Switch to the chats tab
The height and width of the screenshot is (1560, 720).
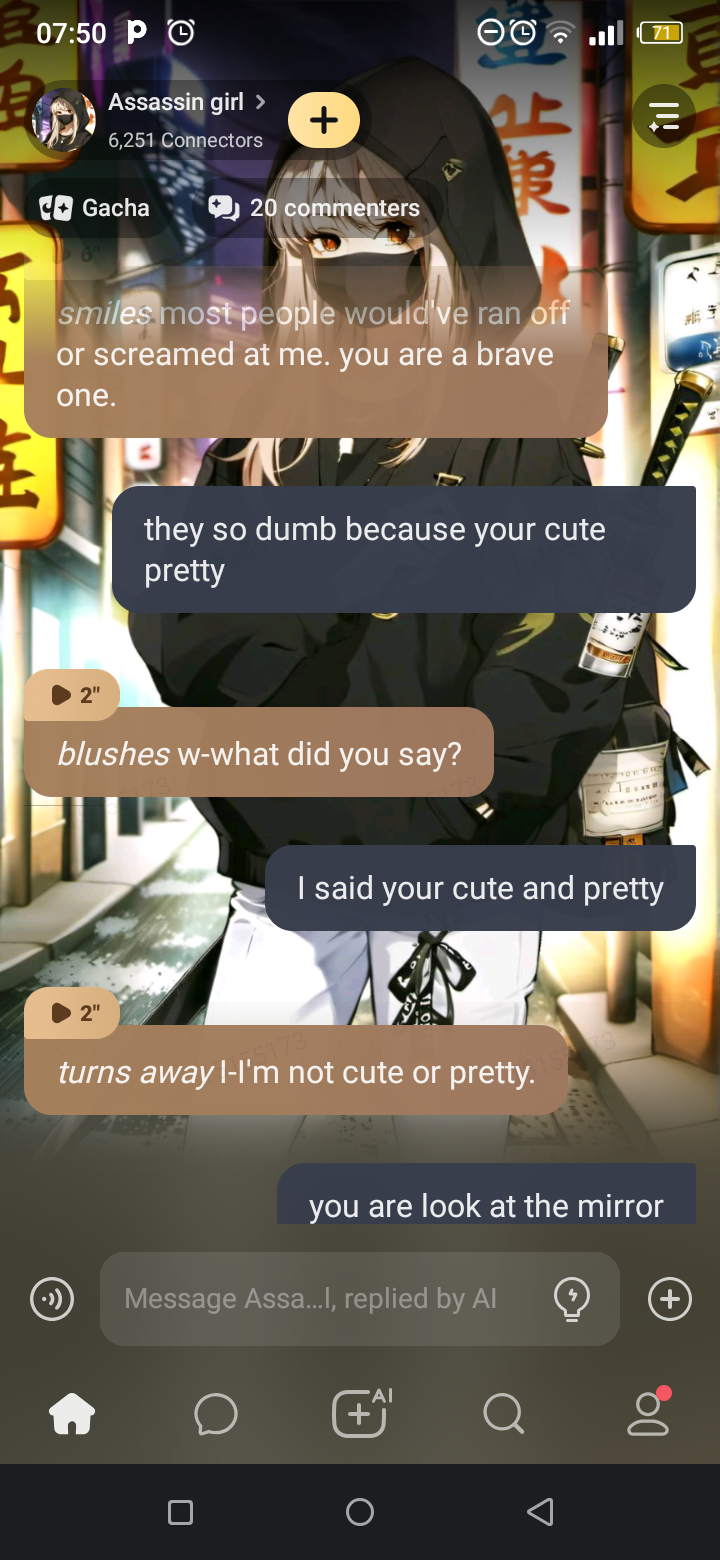tap(216, 1414)
